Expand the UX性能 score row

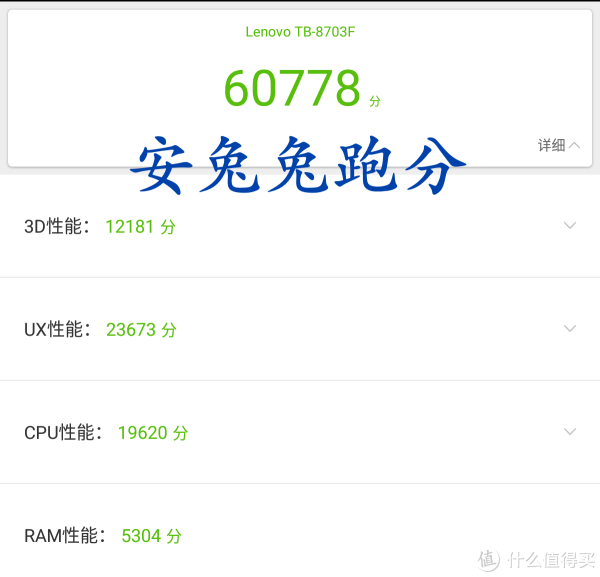570,329
